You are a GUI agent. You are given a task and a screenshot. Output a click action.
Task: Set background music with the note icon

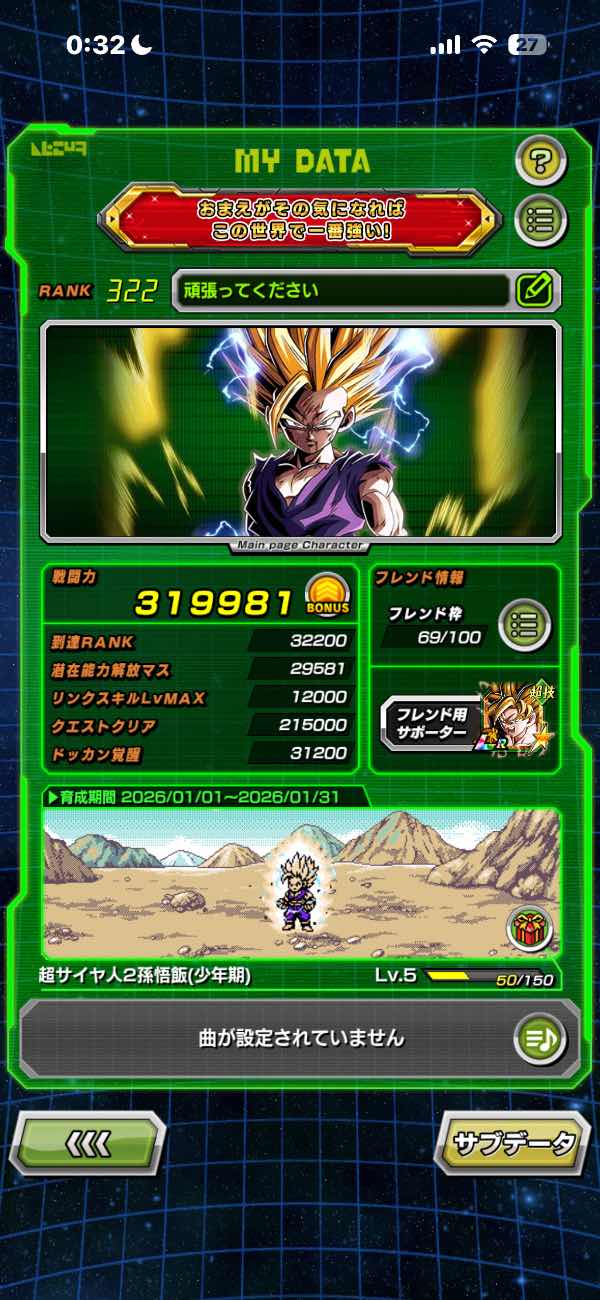(540, 1037)
